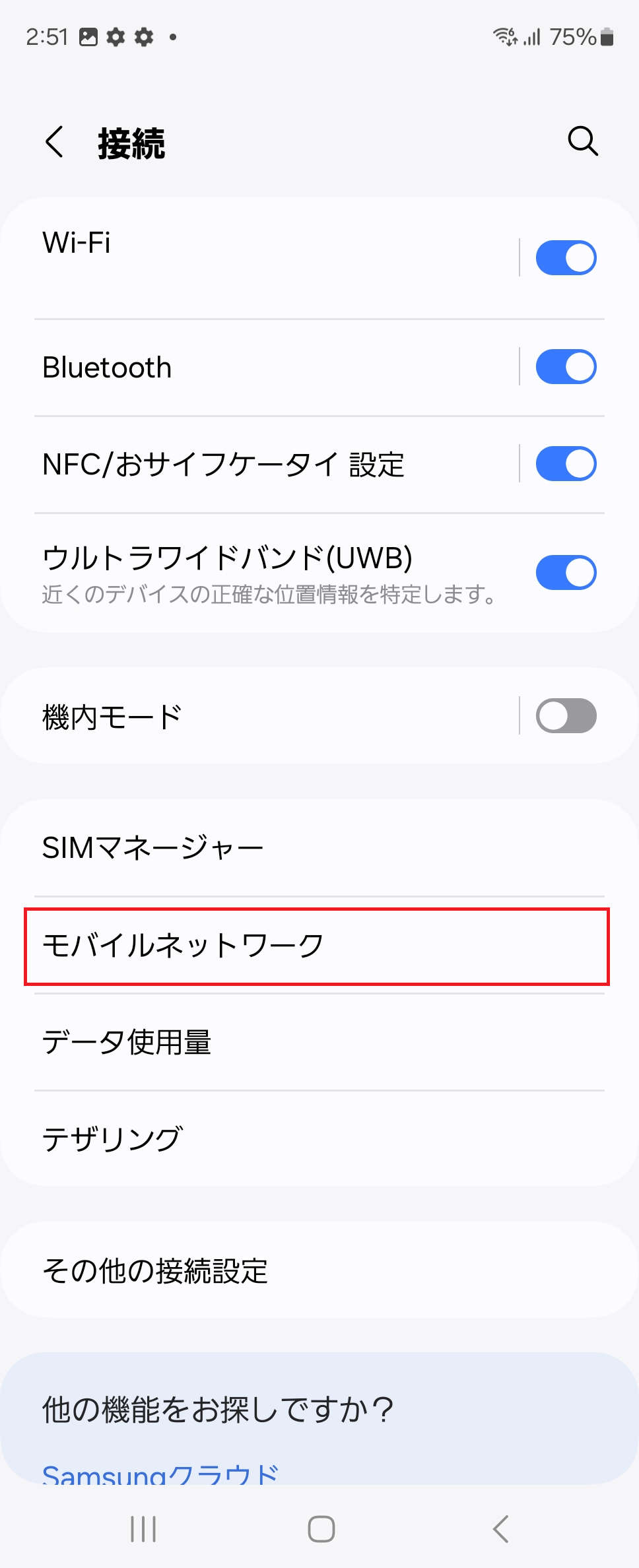Enable 機内モード (airplane mode)
Image resolution: width=639 pixels, height=1568 pixels.
(565, 715)
